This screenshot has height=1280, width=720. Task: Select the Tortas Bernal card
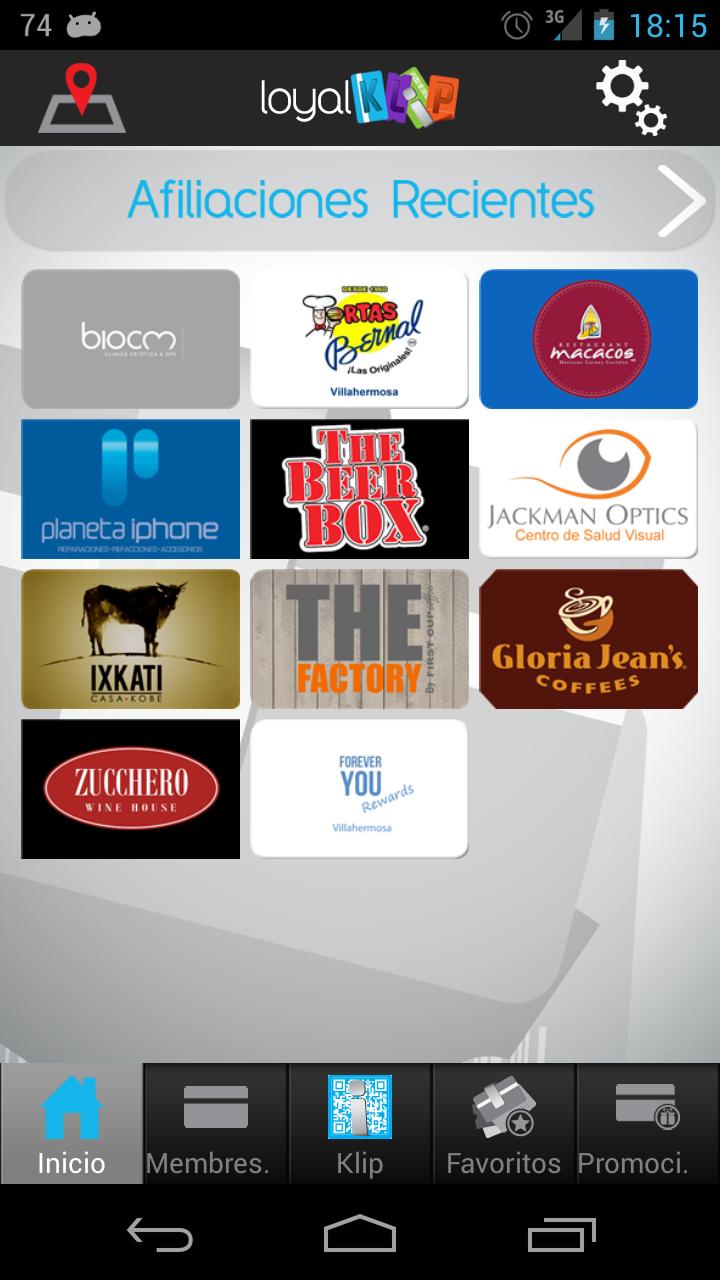tap(359, 339)
